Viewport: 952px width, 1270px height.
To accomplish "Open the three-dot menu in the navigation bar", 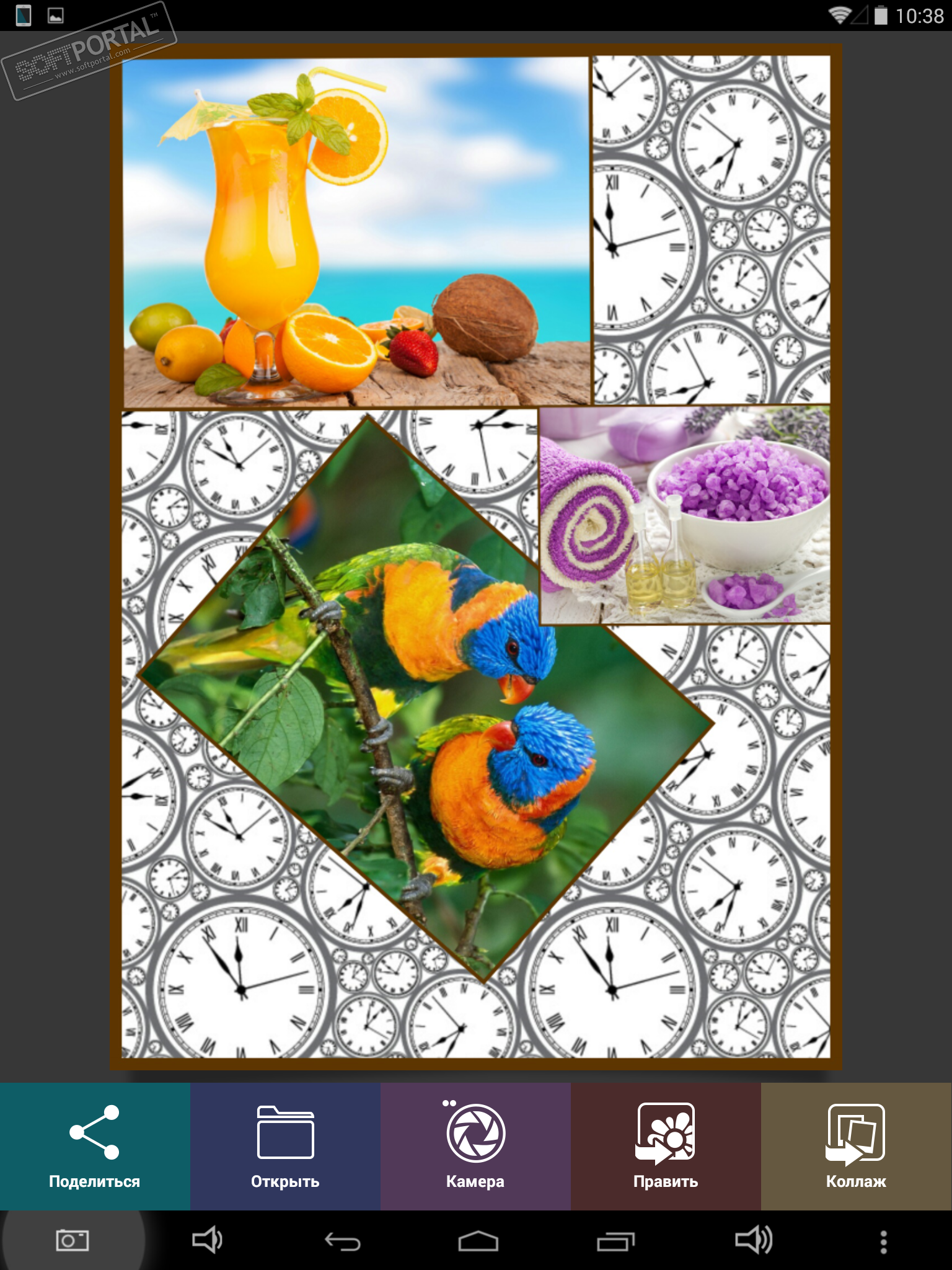I will coord(884,1241).
